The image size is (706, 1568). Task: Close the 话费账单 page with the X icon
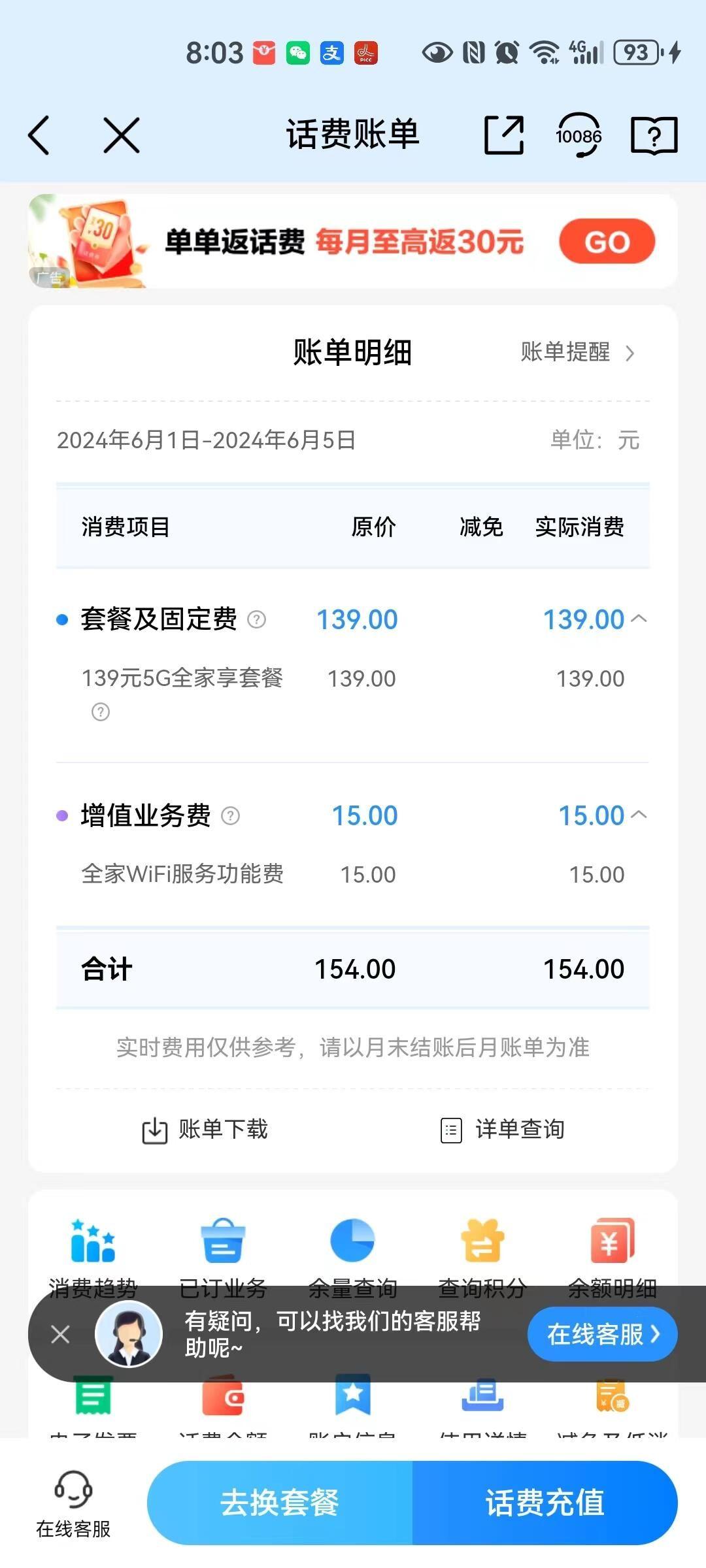click(122, 135)
